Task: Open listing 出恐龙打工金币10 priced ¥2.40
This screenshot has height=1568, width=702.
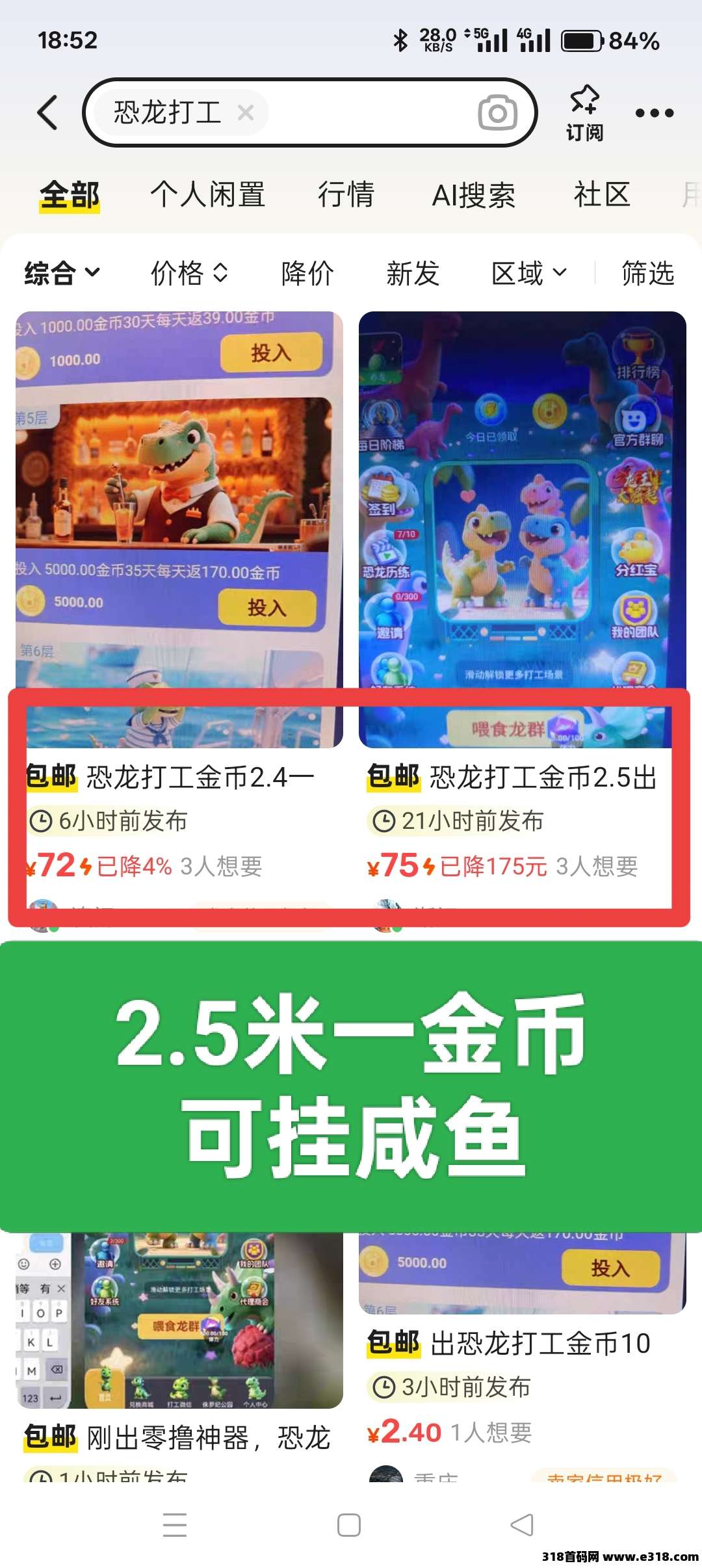Action: tap(522, 1343)
